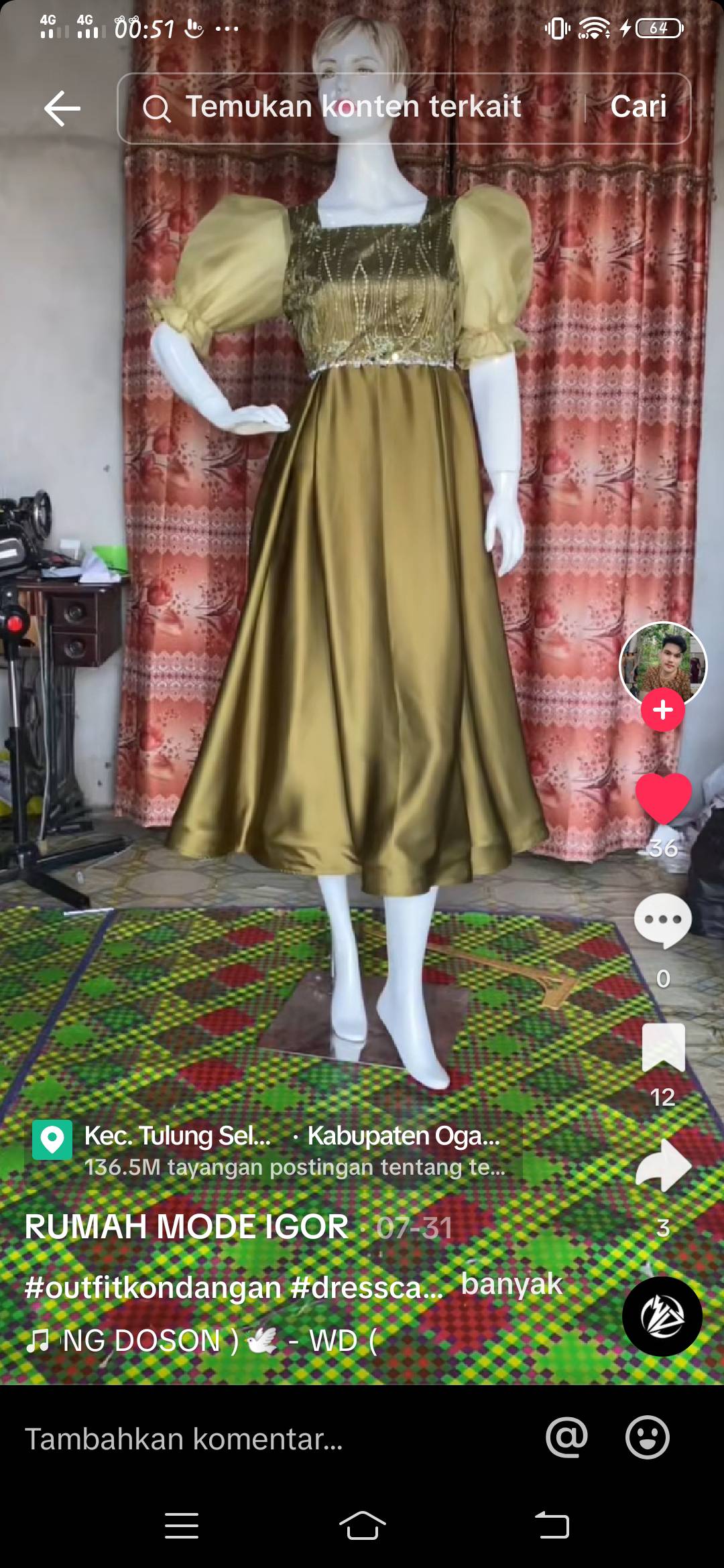The image size is (724, 1568).
Task: Open the comments bubble
Action: coord(663,921)
